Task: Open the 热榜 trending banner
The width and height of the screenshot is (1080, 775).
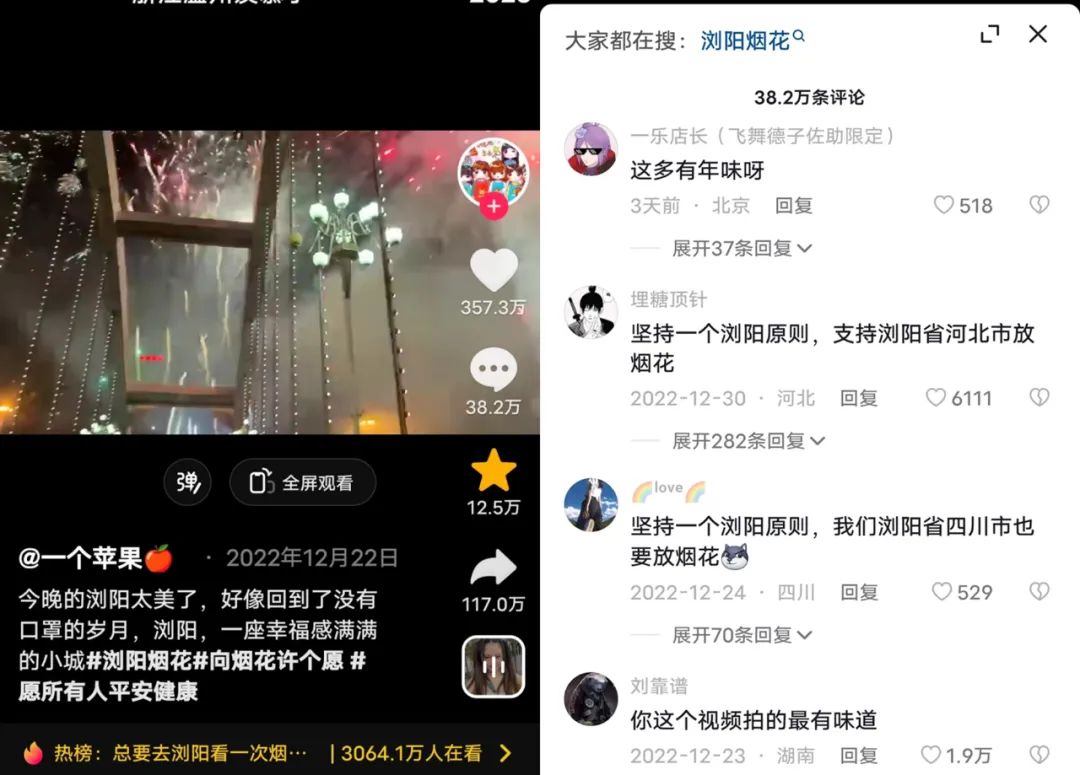Action: [268, 753]
